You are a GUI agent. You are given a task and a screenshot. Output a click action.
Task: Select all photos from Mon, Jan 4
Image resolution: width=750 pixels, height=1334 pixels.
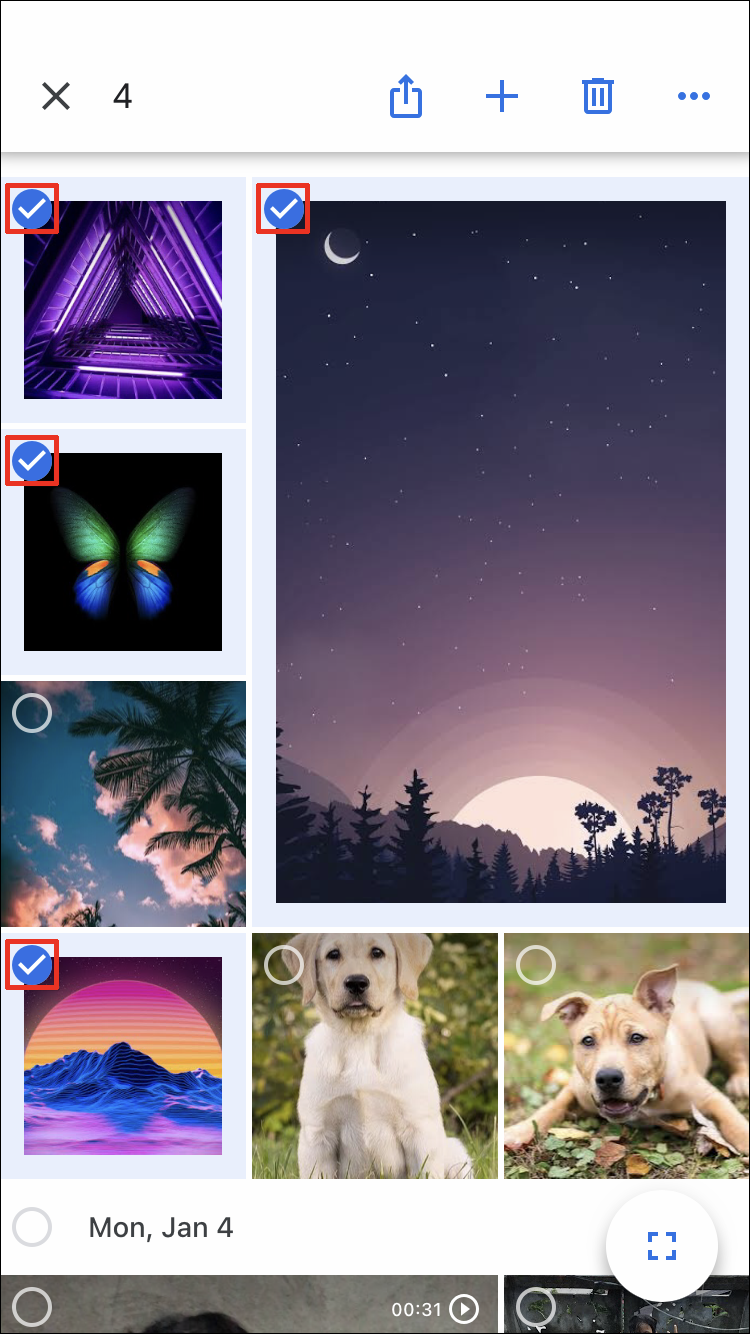click(32, 1227)
